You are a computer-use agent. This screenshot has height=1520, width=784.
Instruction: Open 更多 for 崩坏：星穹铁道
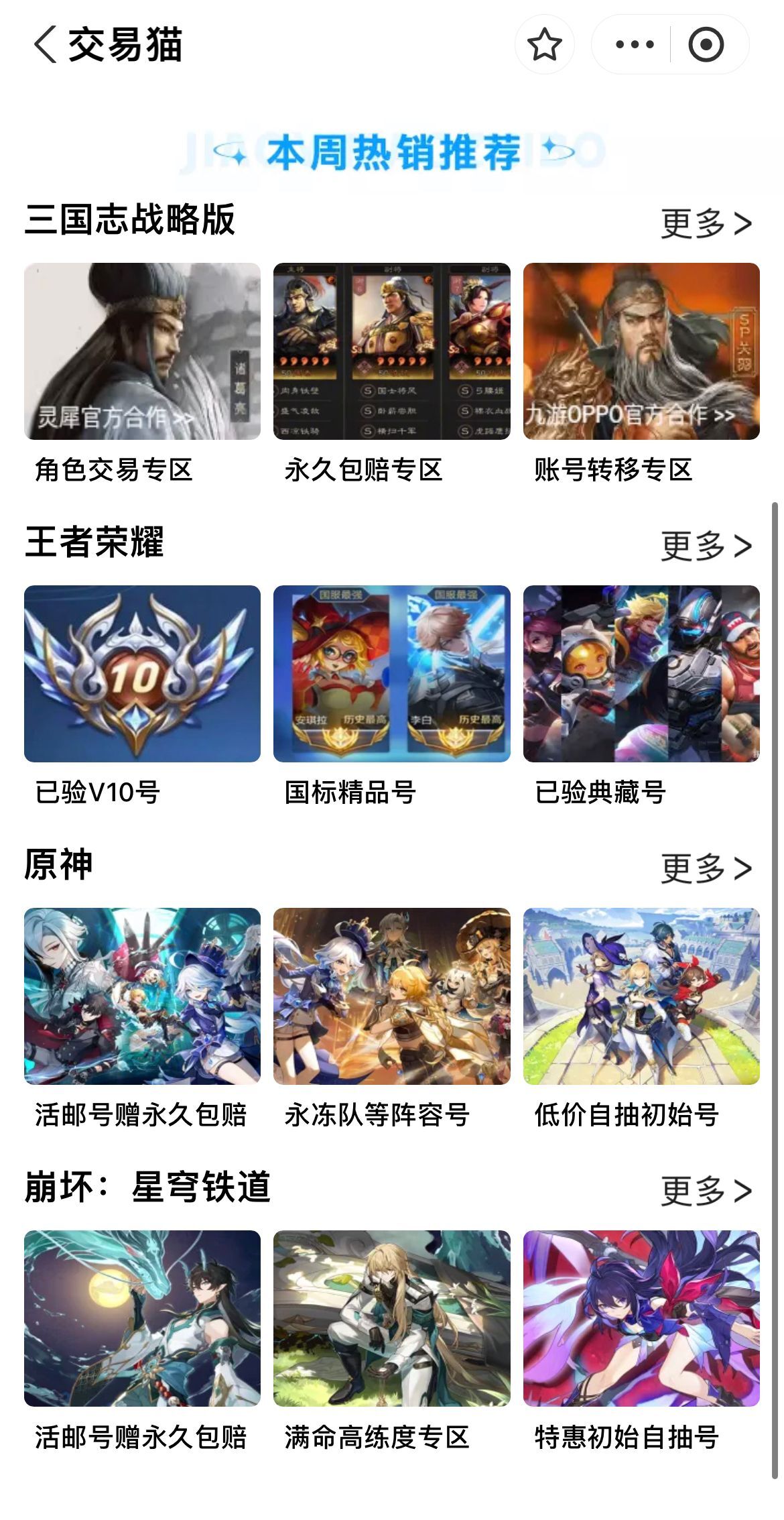tap(706, 1191)
